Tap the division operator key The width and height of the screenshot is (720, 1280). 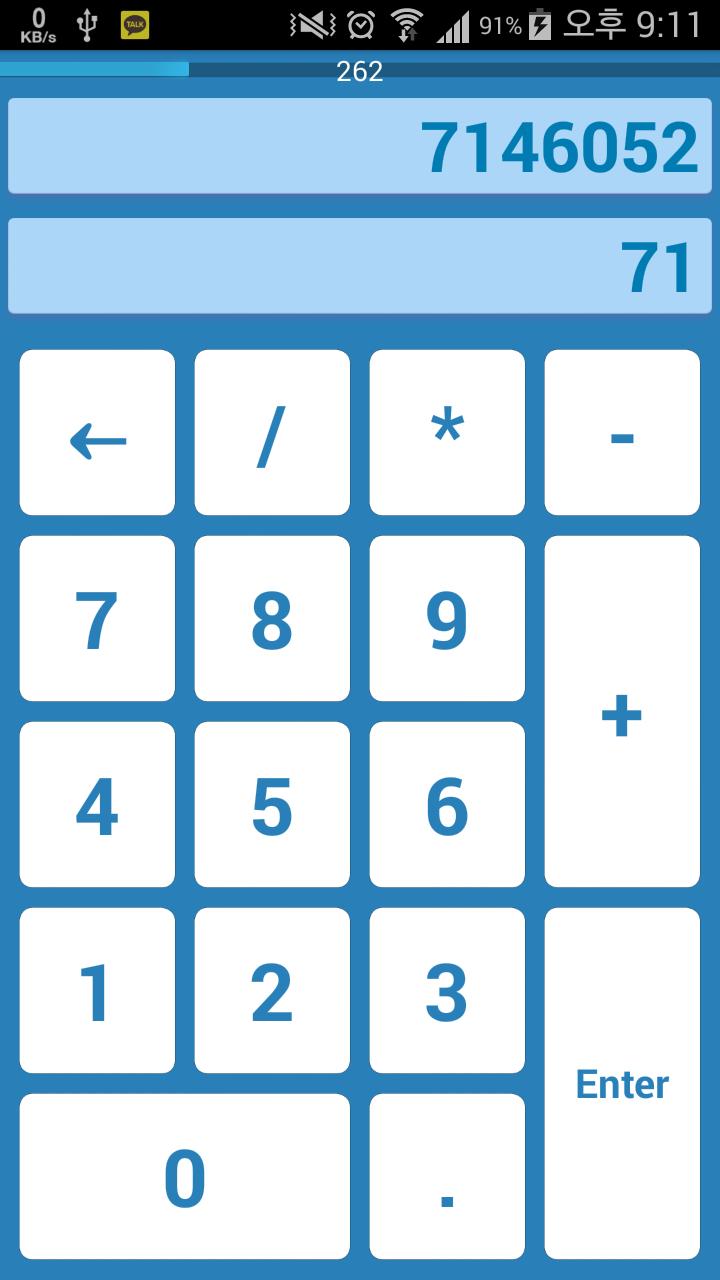pyautogui.click(x=271, y=431)
